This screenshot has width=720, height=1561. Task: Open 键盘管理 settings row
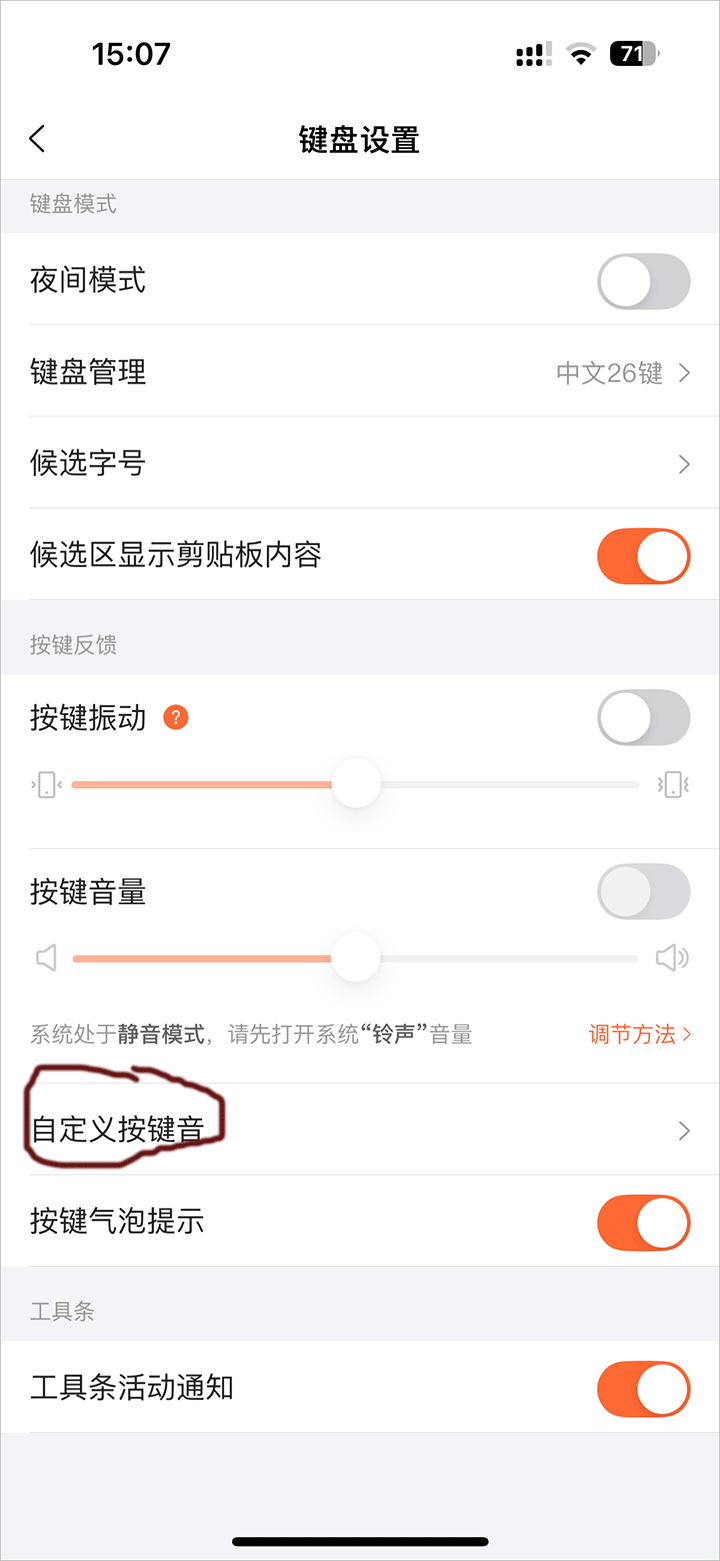pos(360,372)
